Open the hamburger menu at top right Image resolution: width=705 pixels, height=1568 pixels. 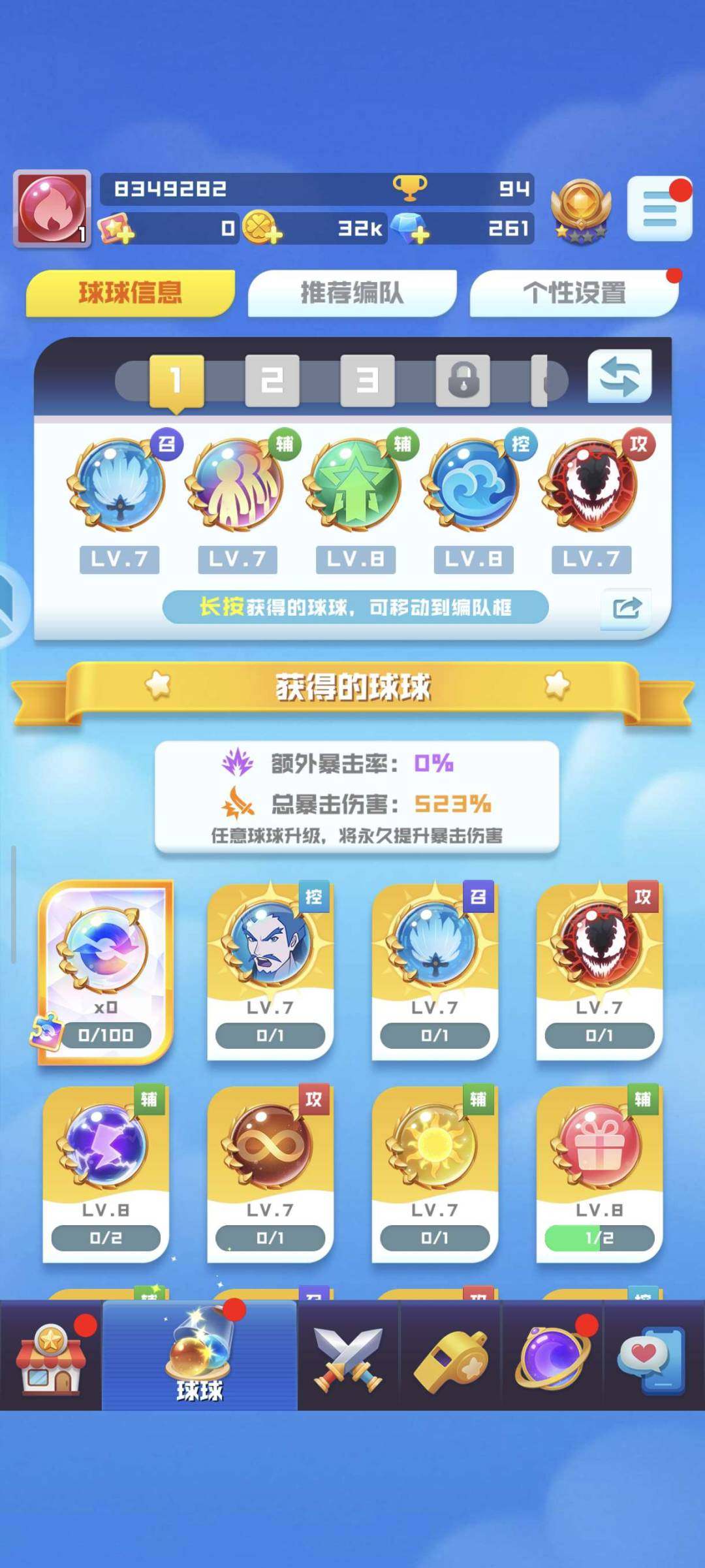click(x=661, y=210)
